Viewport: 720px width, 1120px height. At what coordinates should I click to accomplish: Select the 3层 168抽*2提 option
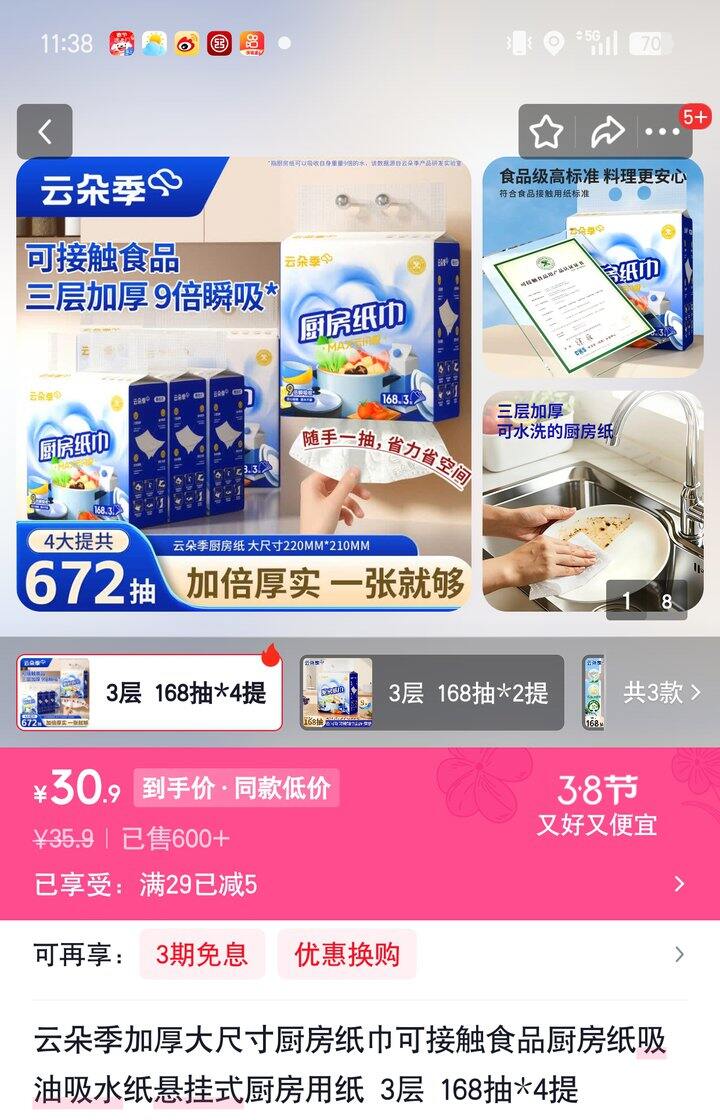[431, 693]
